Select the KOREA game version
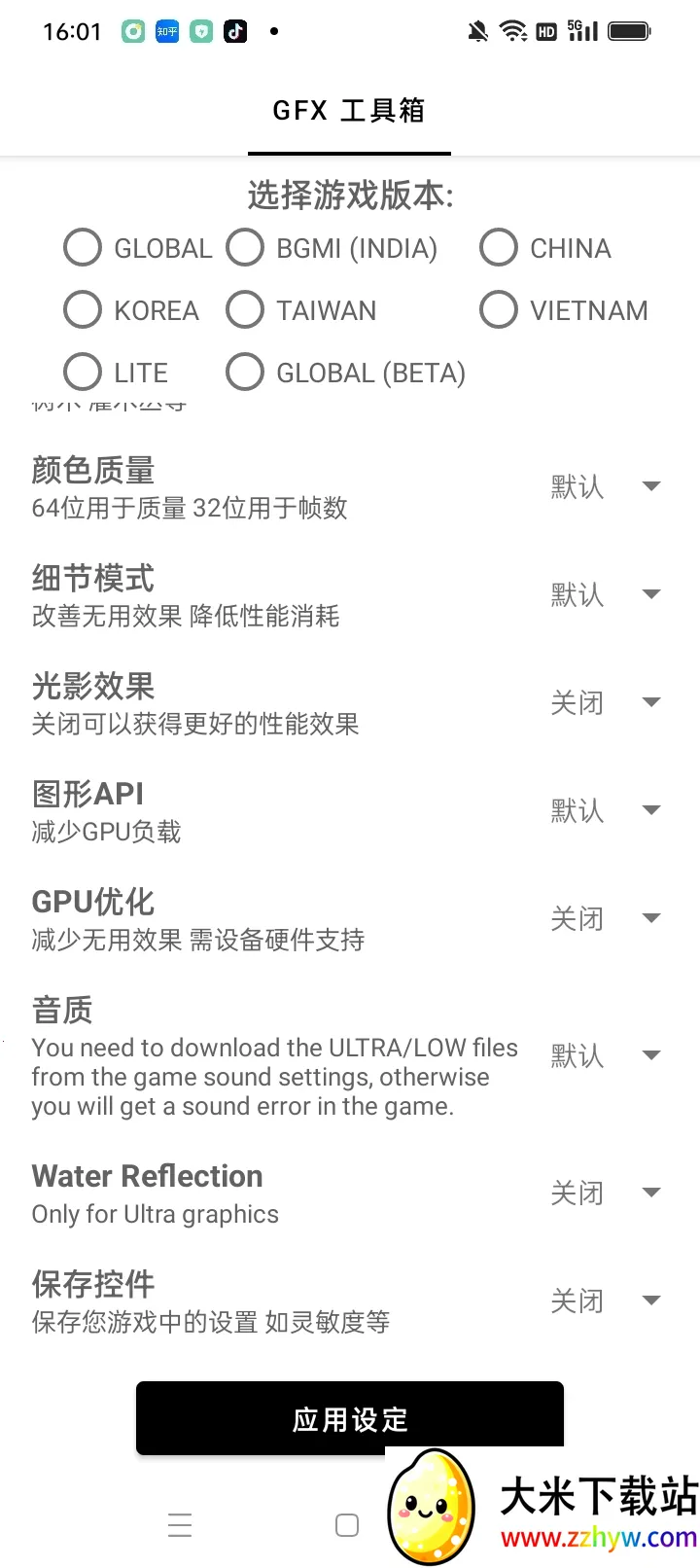 pos(83,310)
